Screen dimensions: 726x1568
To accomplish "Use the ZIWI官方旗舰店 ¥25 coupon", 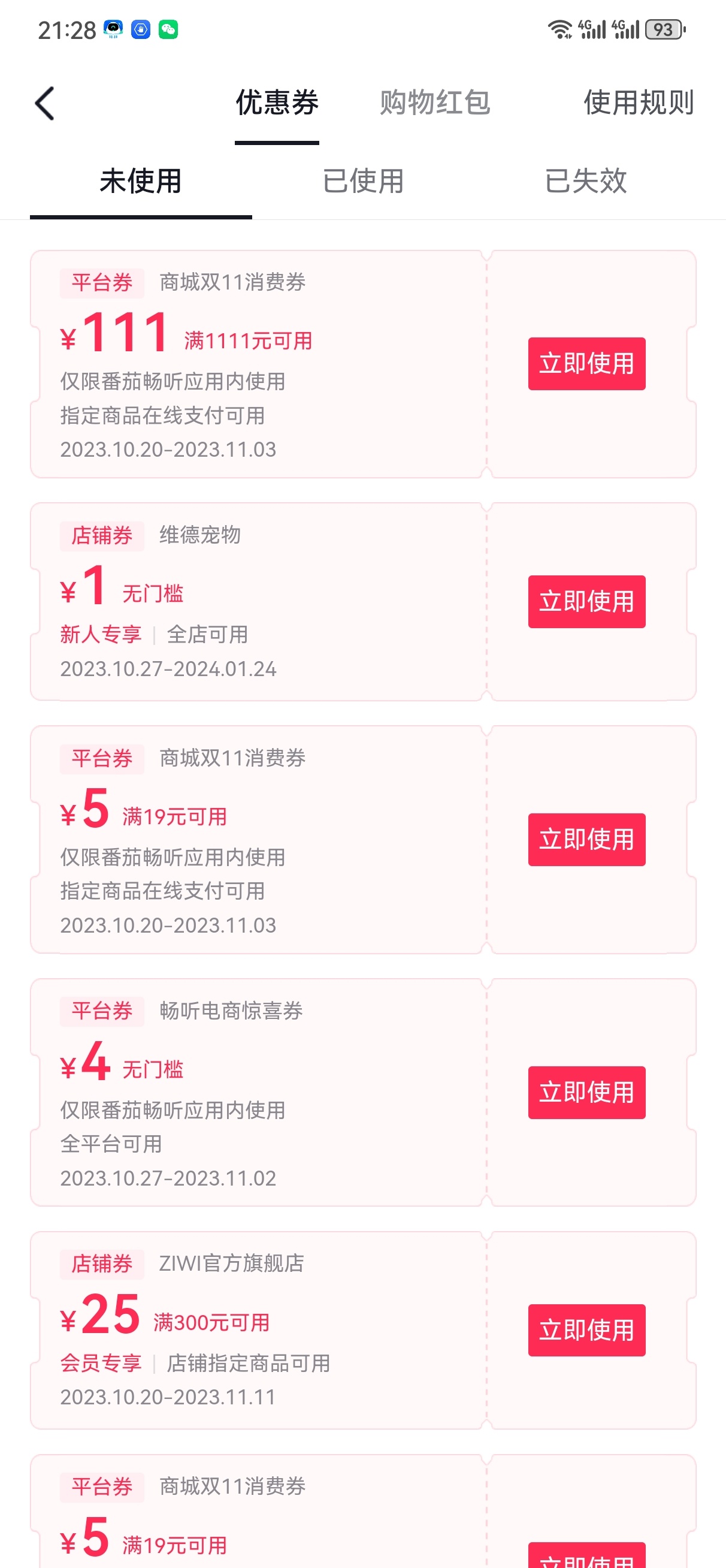I will (x=586, y=1330).
